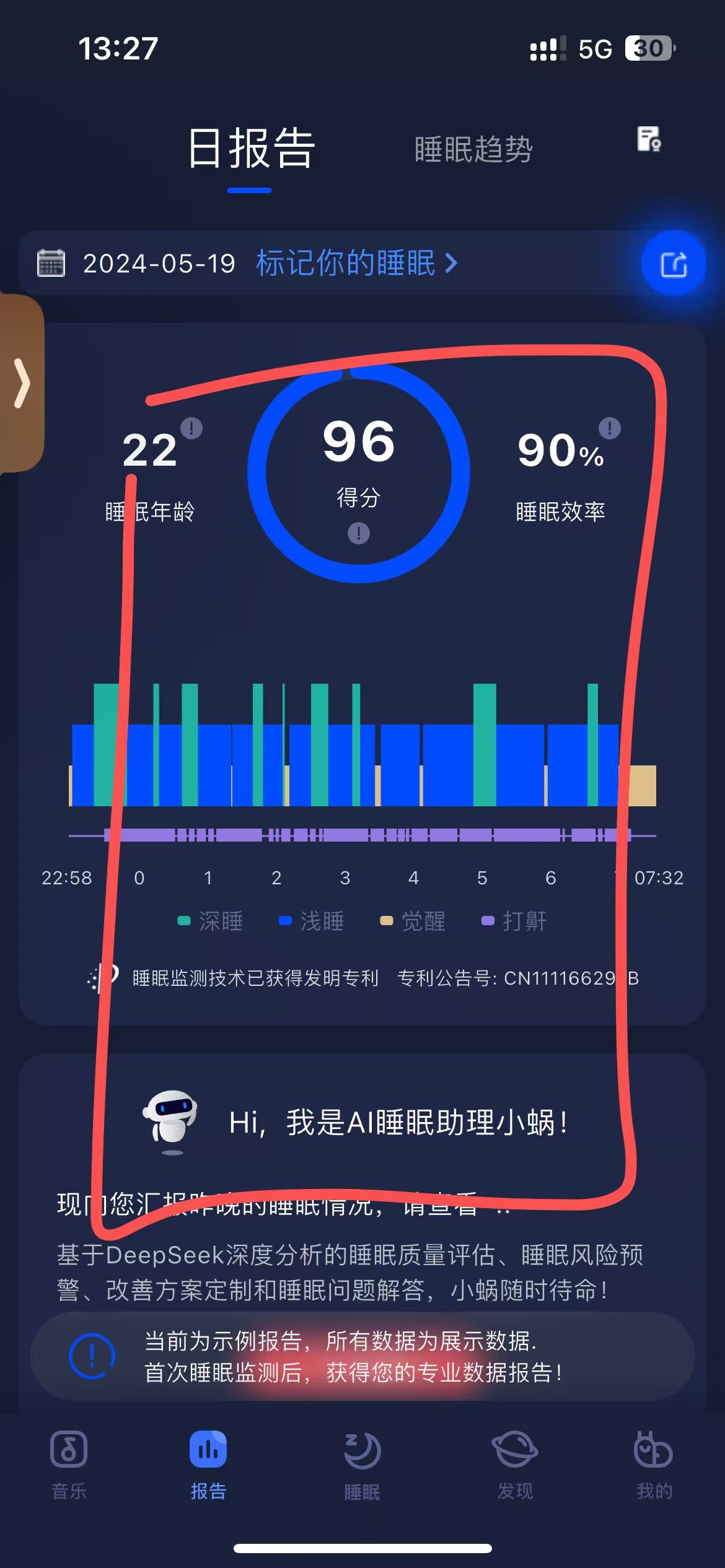Viewport: 725px width, 1568px height.
Task: Open 标记你的睡眠 link
Action: point(356,263)
